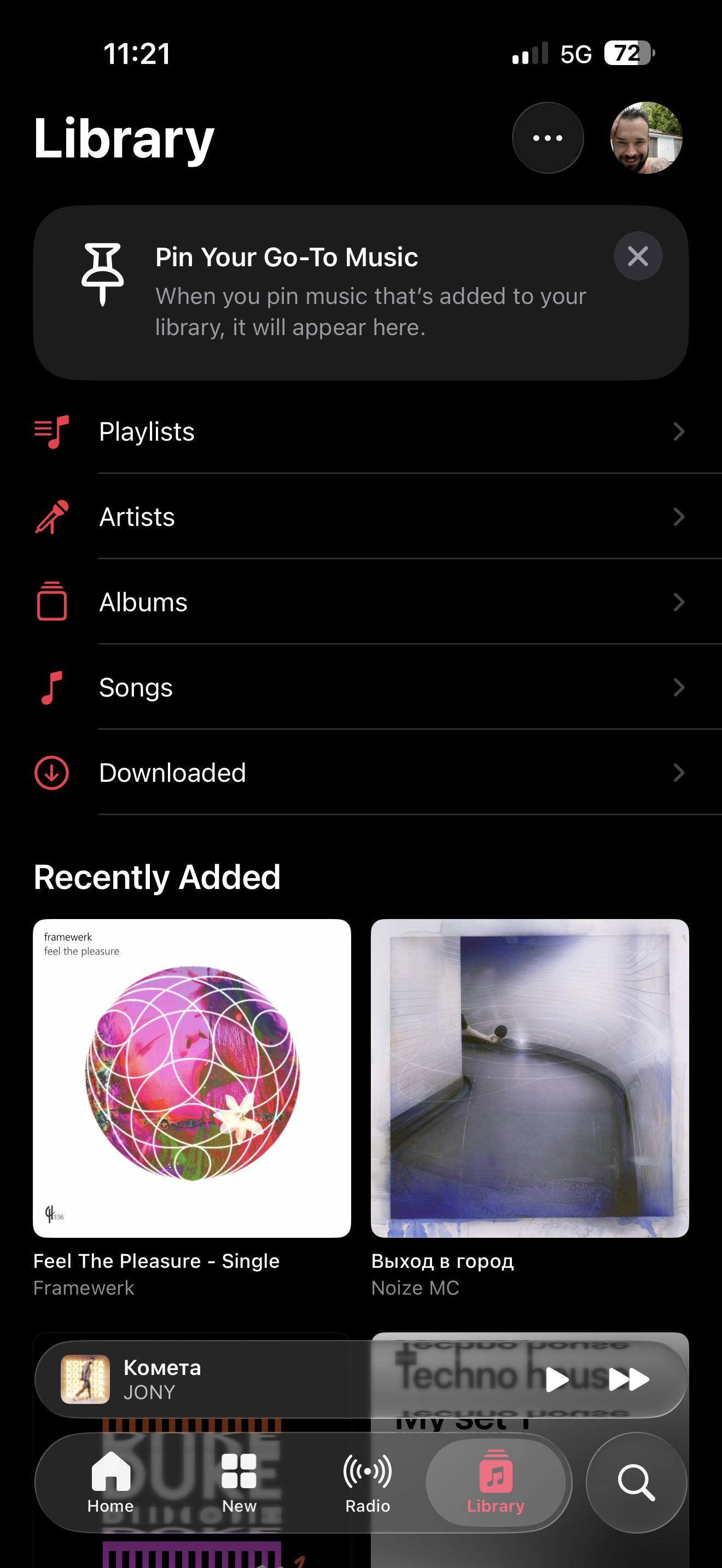
Task: Switch to the Home tab
Action: click(x=110, y=1482)
